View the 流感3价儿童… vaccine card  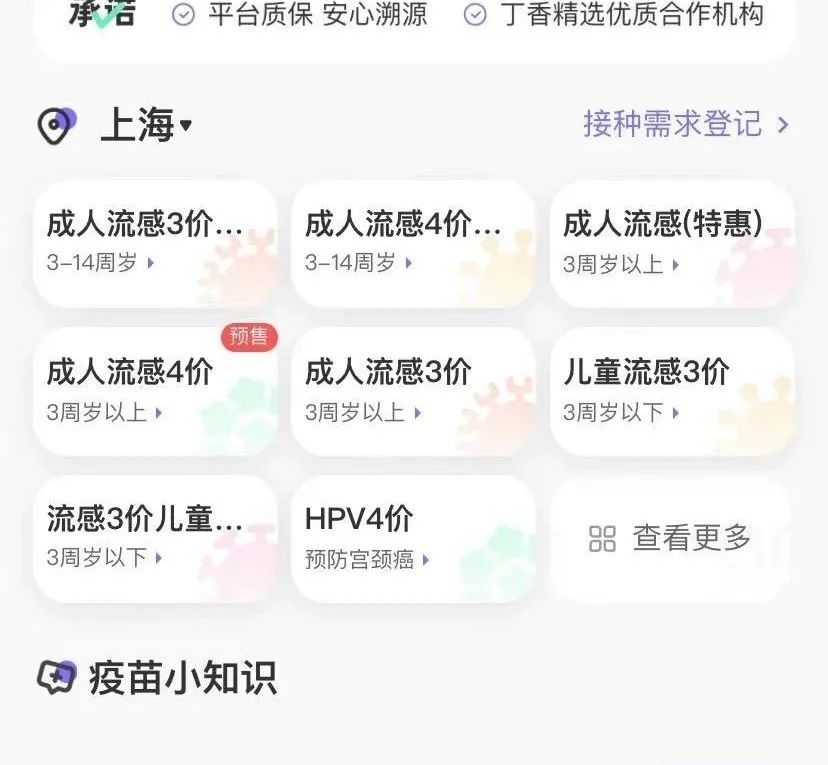[x=155, y=538]
